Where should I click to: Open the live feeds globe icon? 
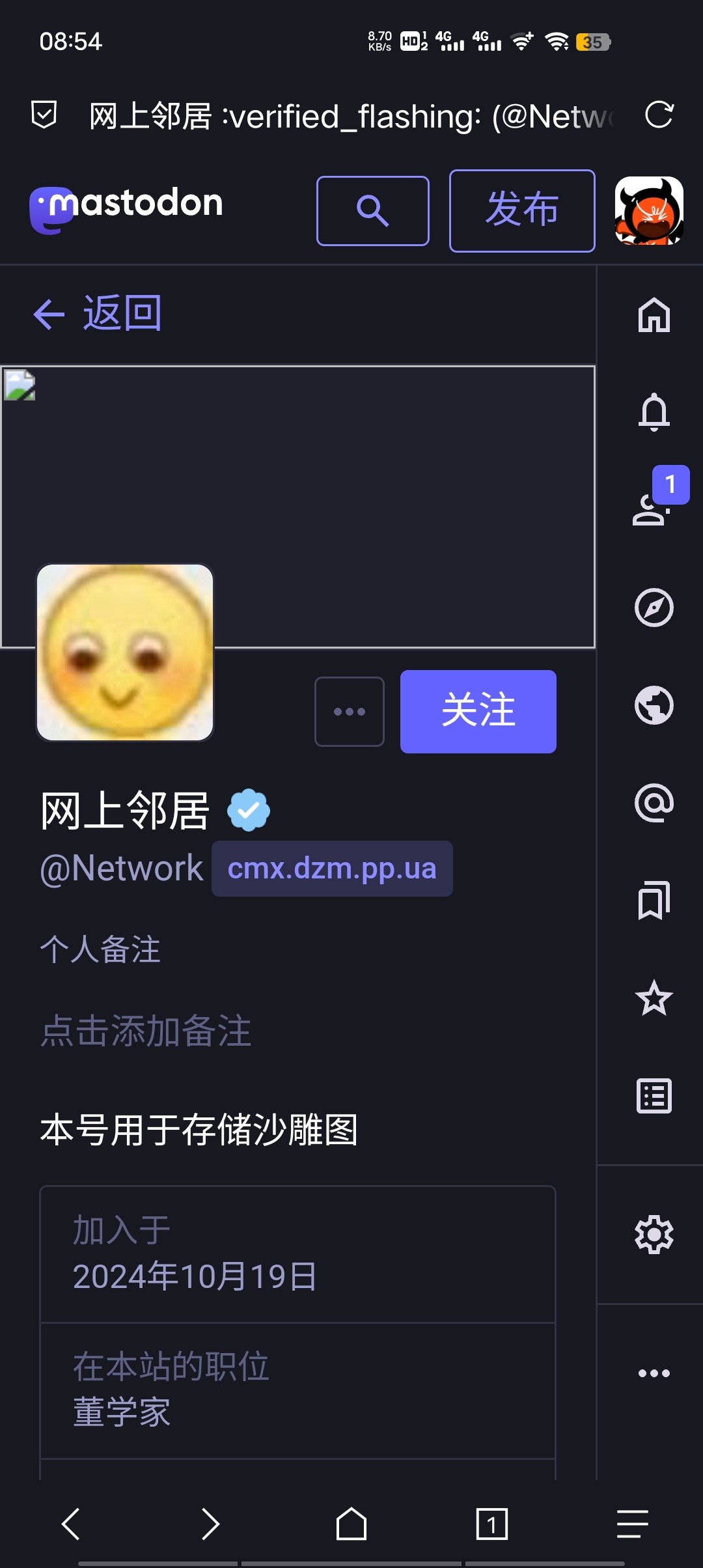(654, 705)
